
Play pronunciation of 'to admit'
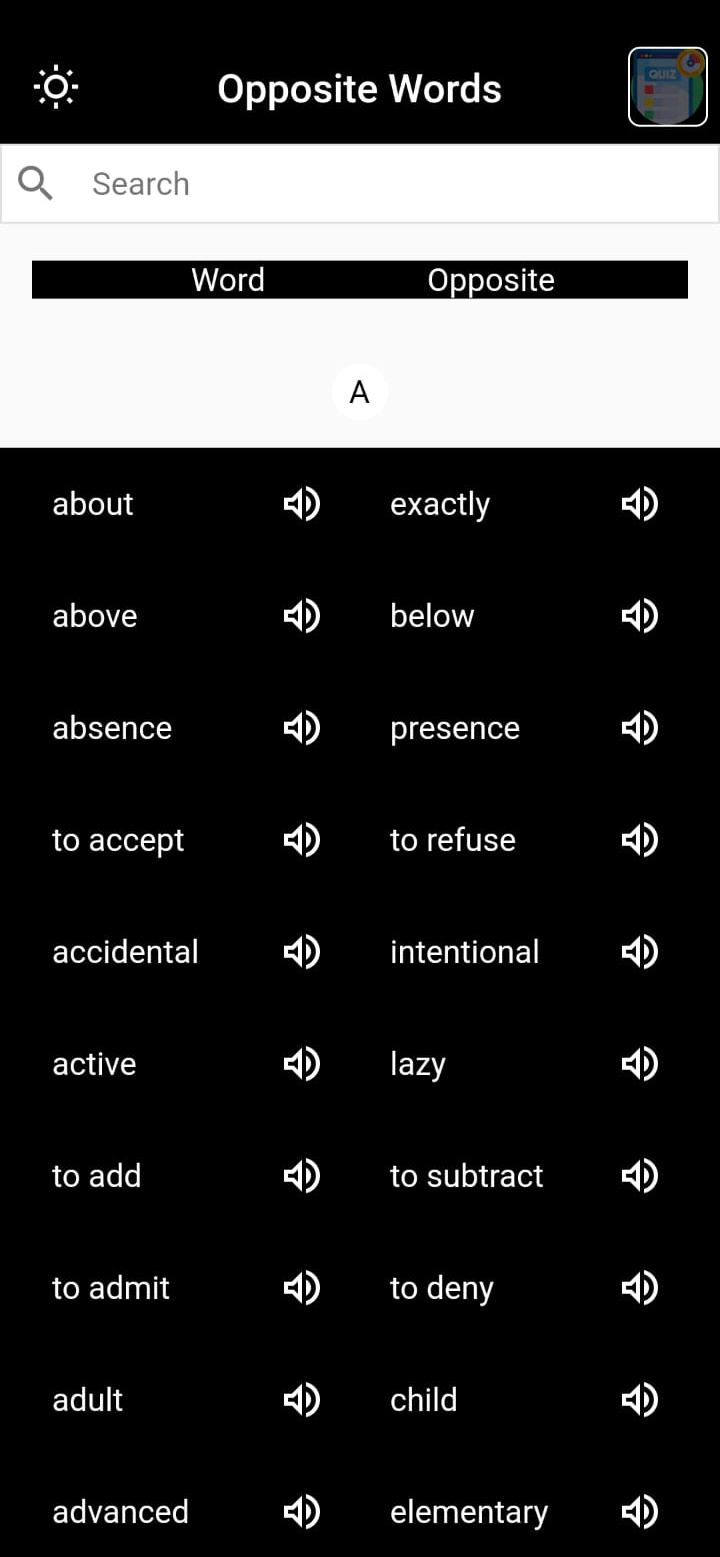pyautogui.click(x=301, y=1288)
